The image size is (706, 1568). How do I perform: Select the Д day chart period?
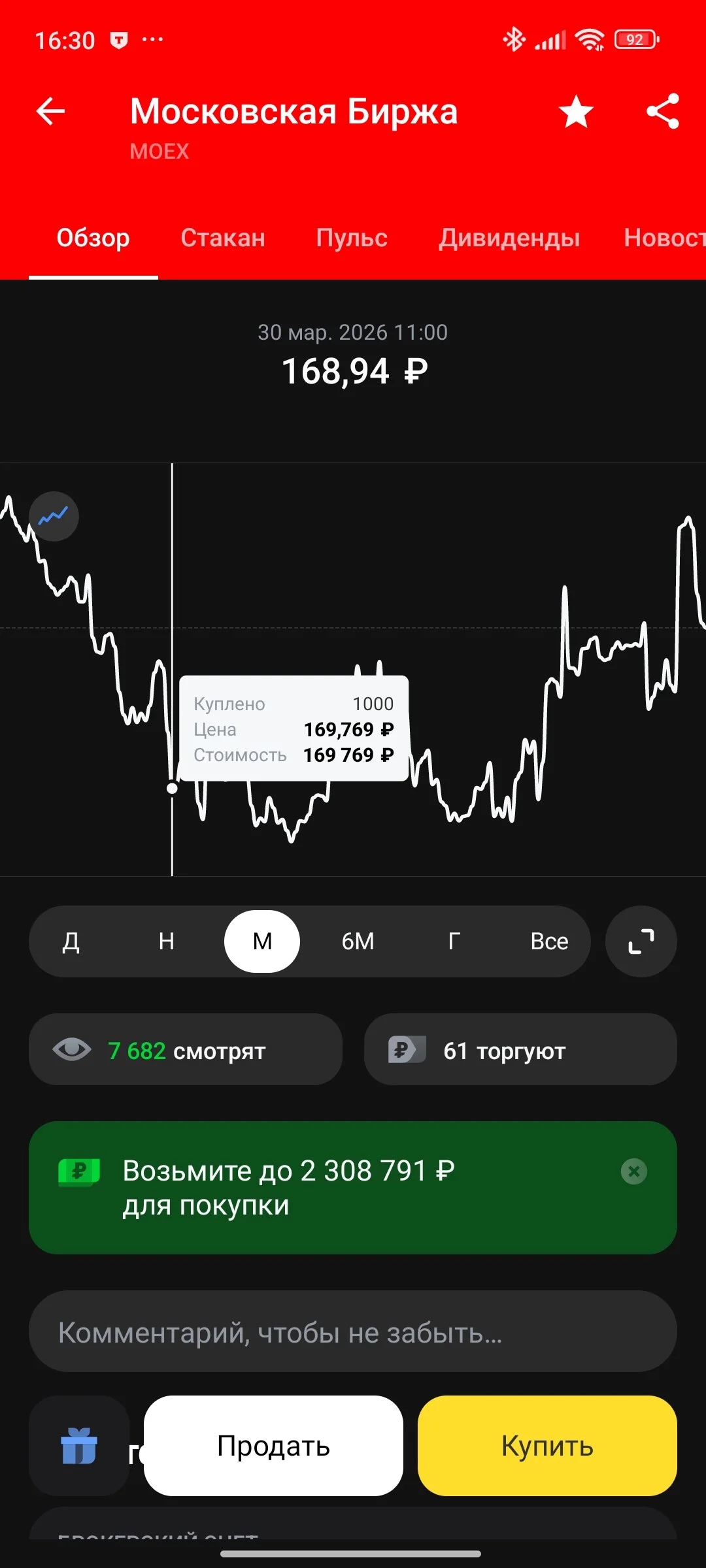(x=71, y=941)
